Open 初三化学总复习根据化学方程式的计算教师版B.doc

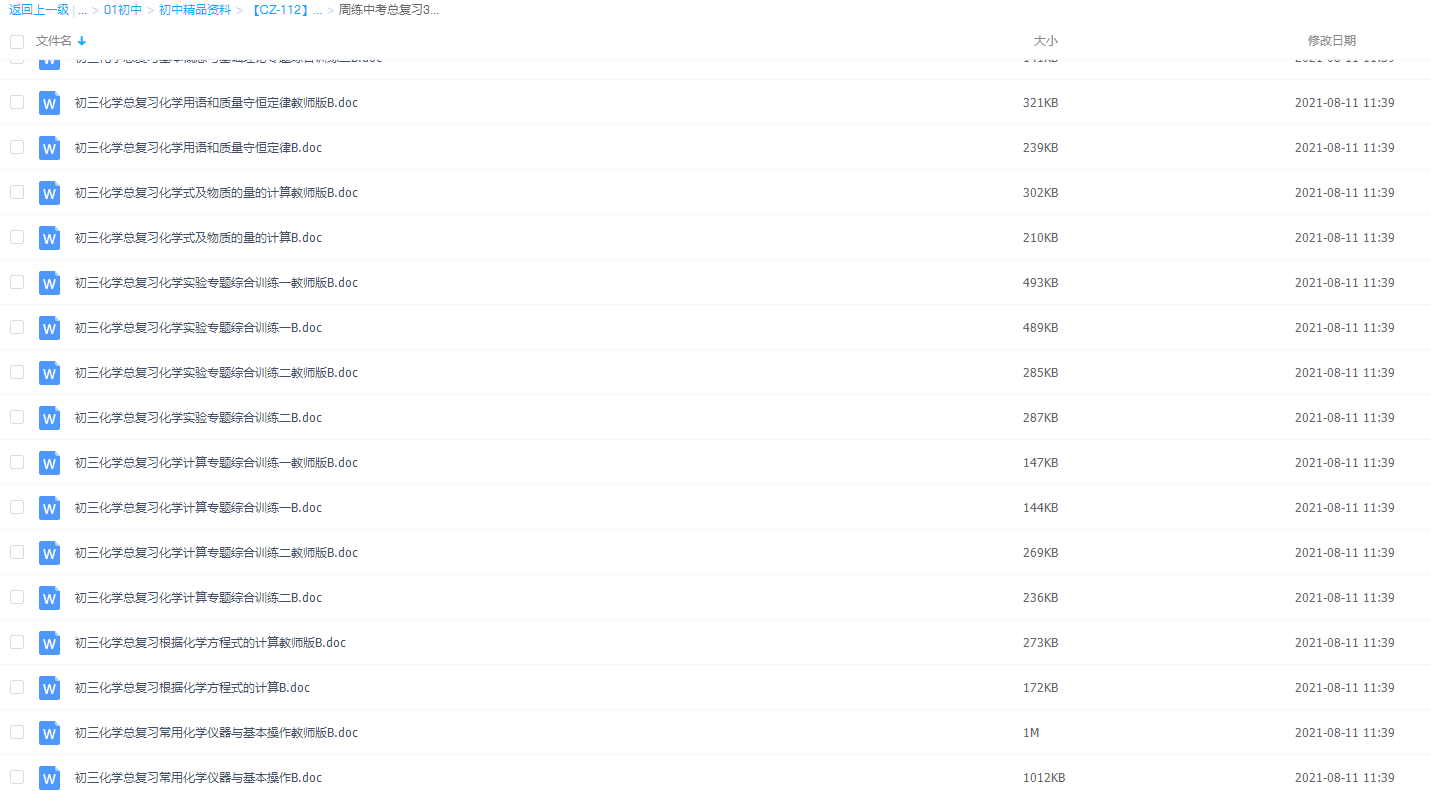tap(210, 643)
